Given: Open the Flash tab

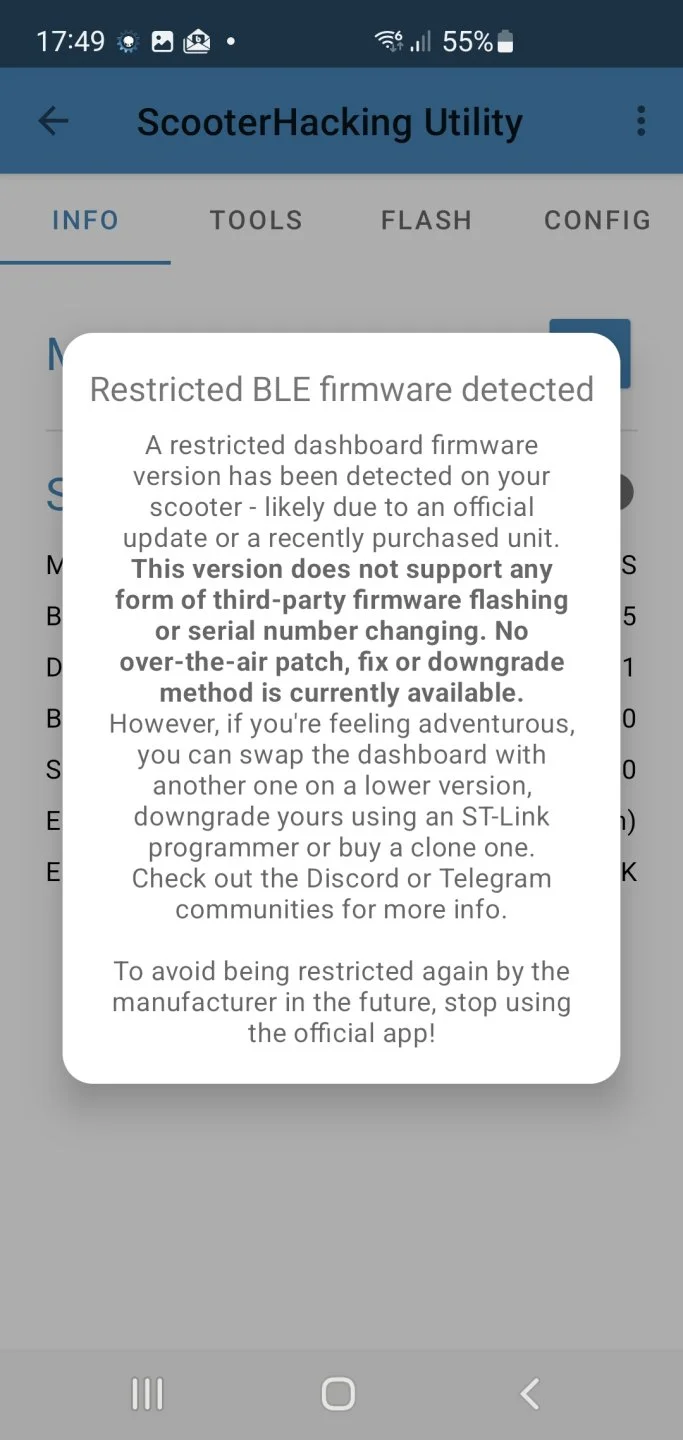Looking at the screenshot, I should [426, 220].
